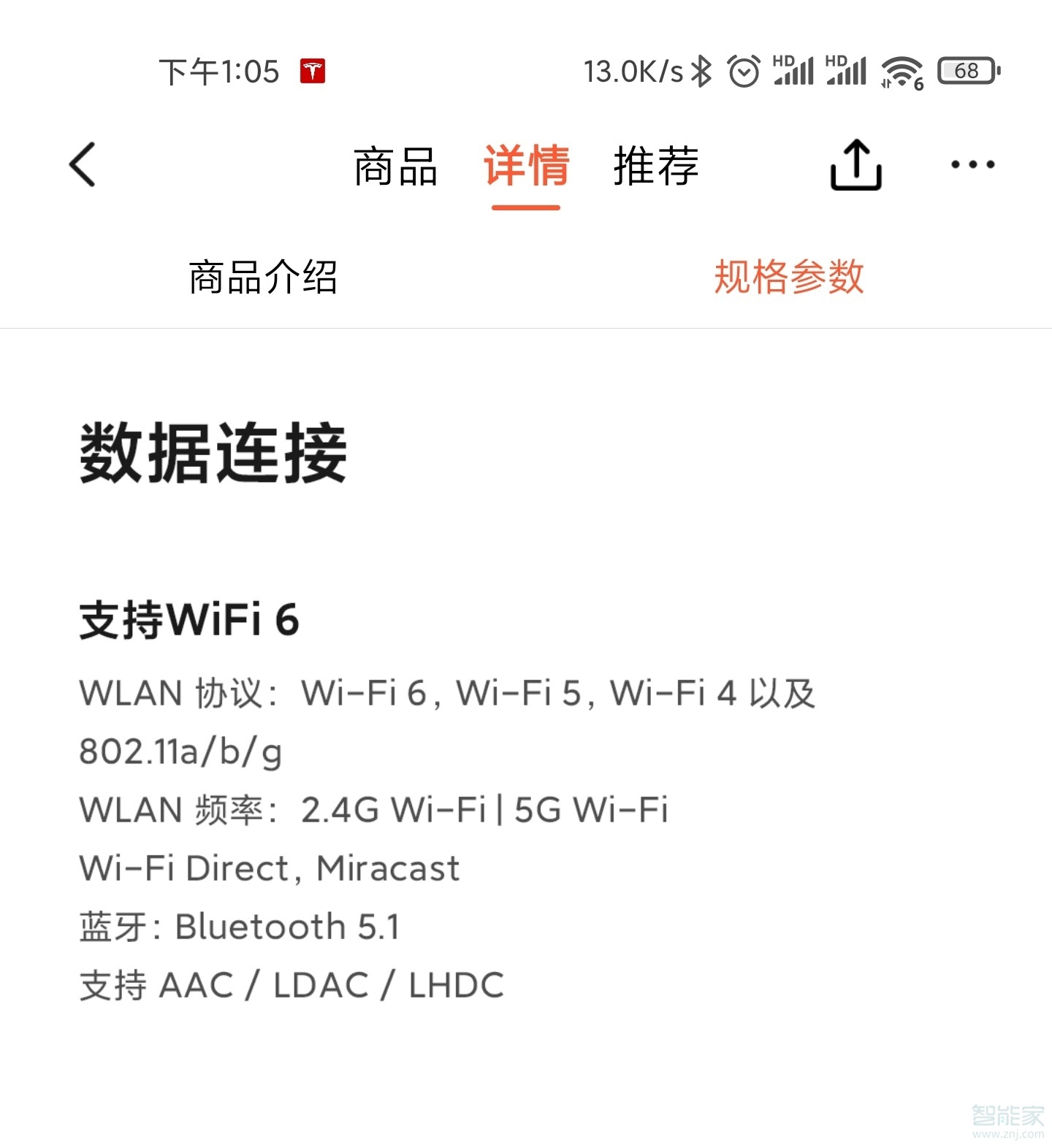Open more options with the ellipsis icon
Viewport: 1052px width, 1148px height.
pyautogui.click(x=972, y=165)
